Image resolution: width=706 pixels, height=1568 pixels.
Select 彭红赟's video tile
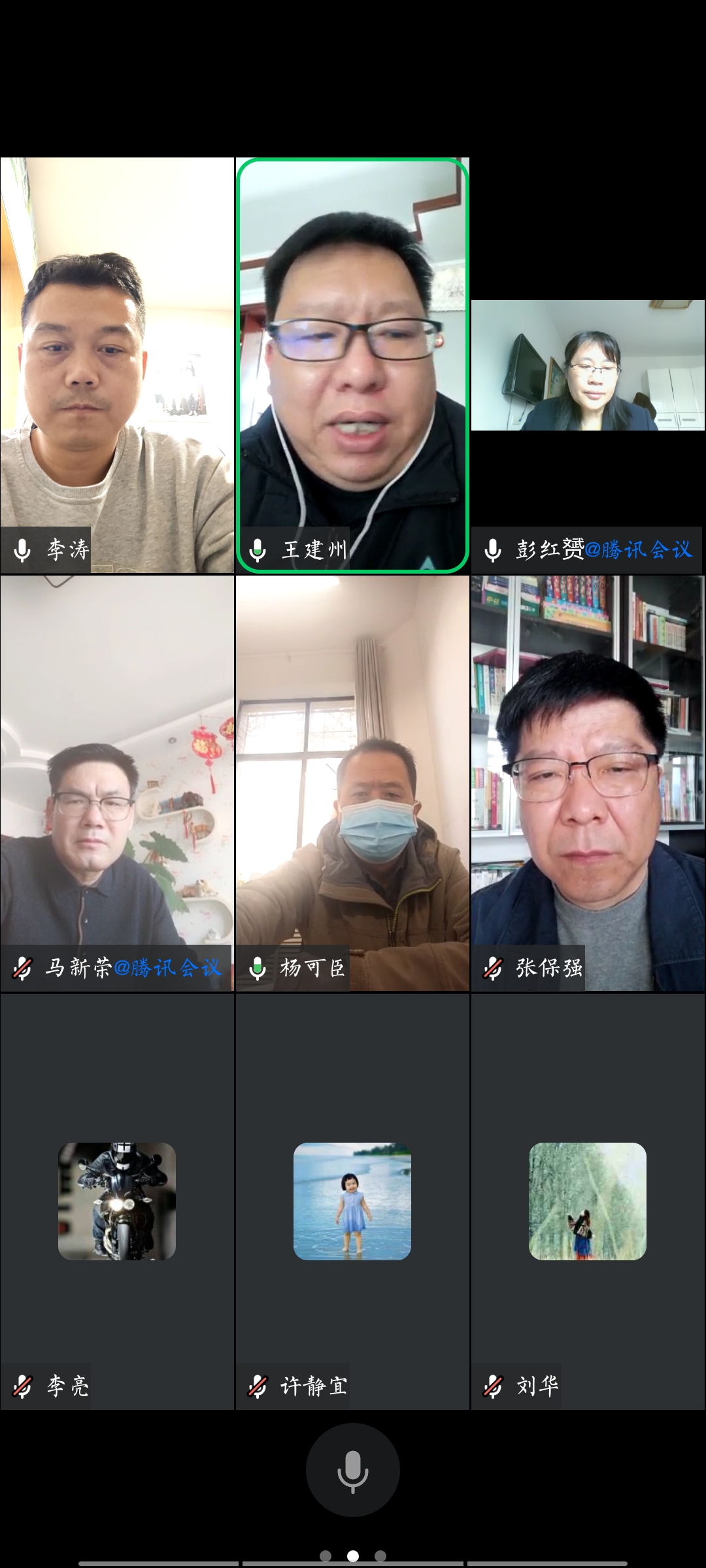click(x=588, y=366)
